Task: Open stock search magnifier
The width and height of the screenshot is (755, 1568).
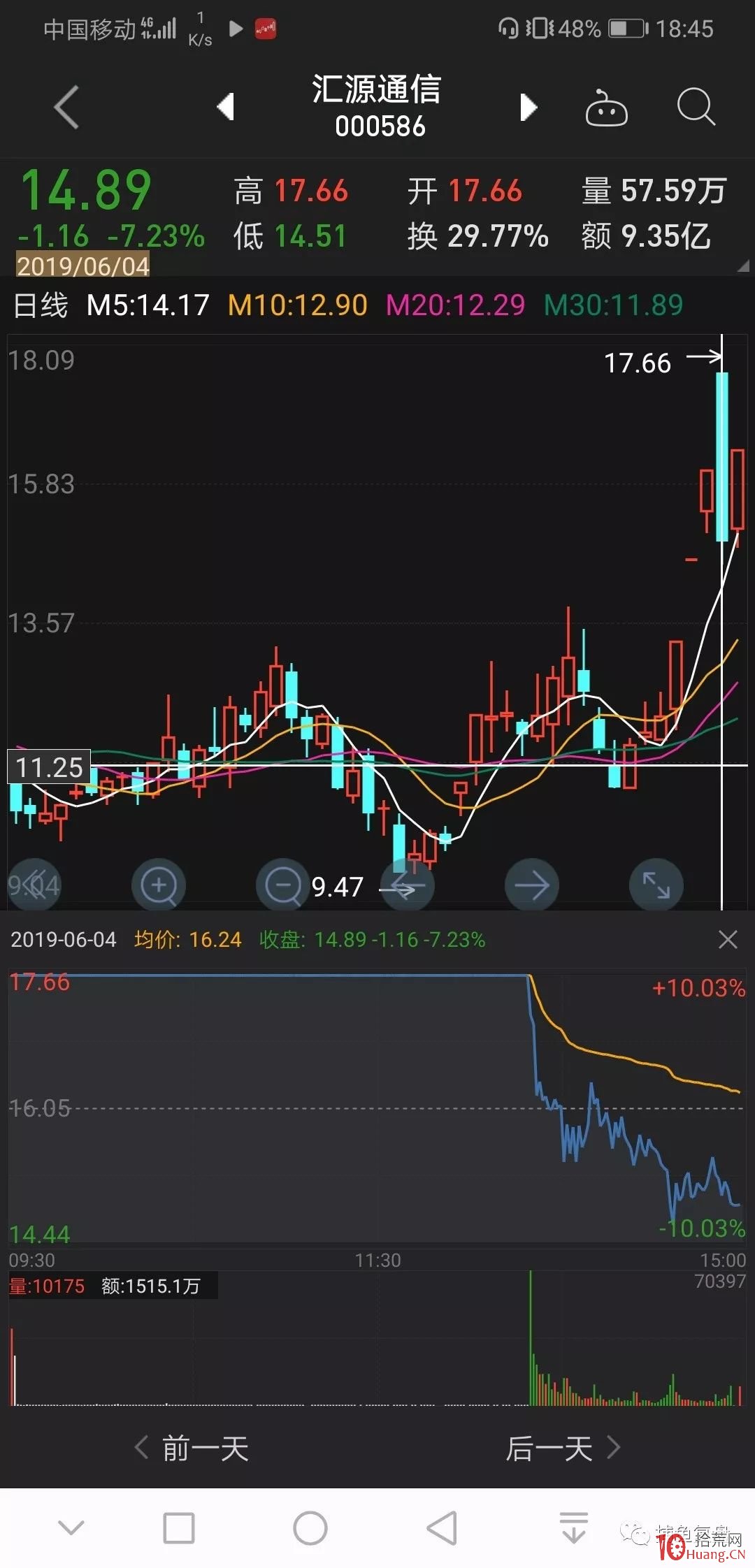Action: [696, 107]
